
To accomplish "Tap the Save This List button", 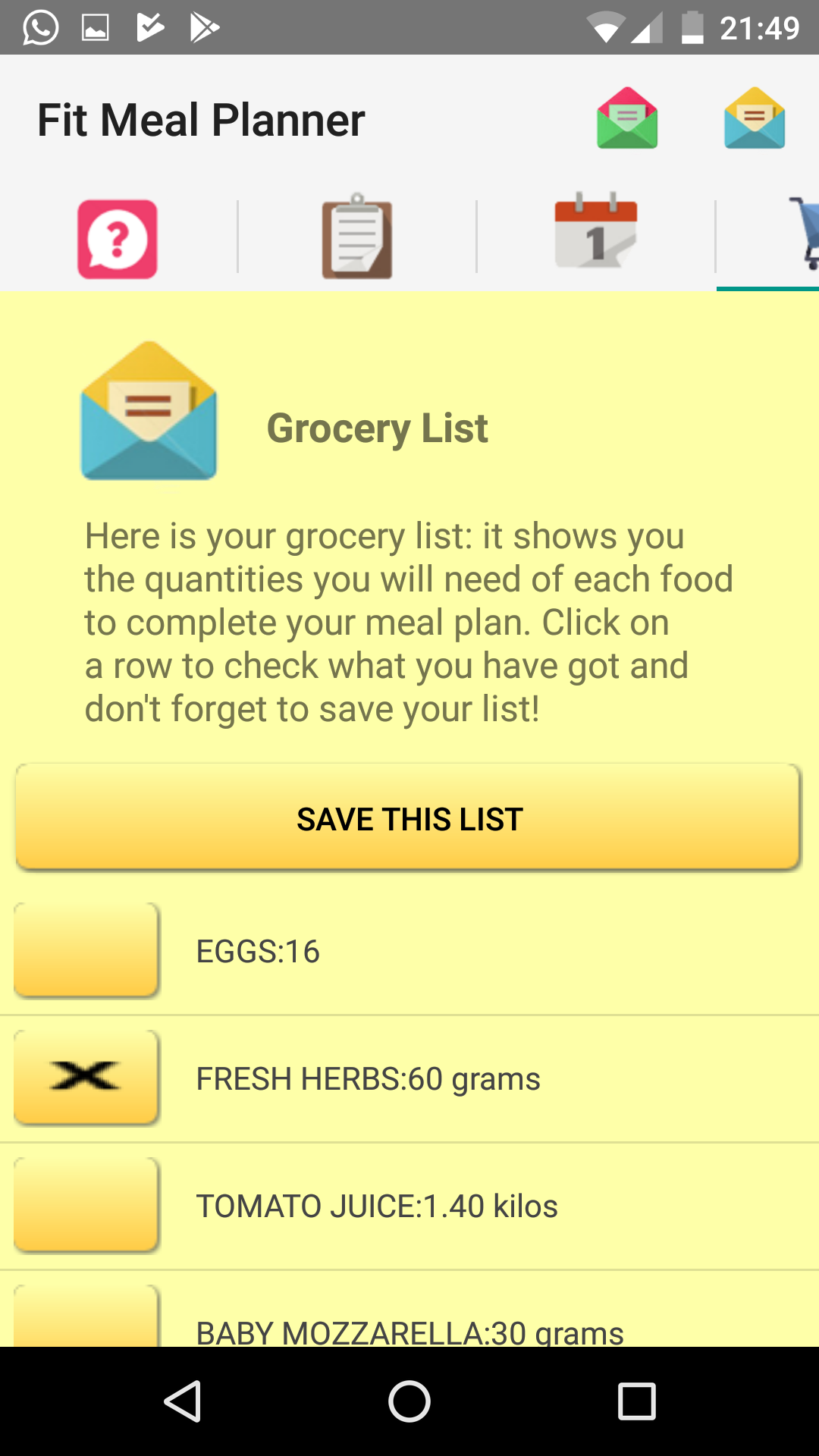I will [409, 817].
